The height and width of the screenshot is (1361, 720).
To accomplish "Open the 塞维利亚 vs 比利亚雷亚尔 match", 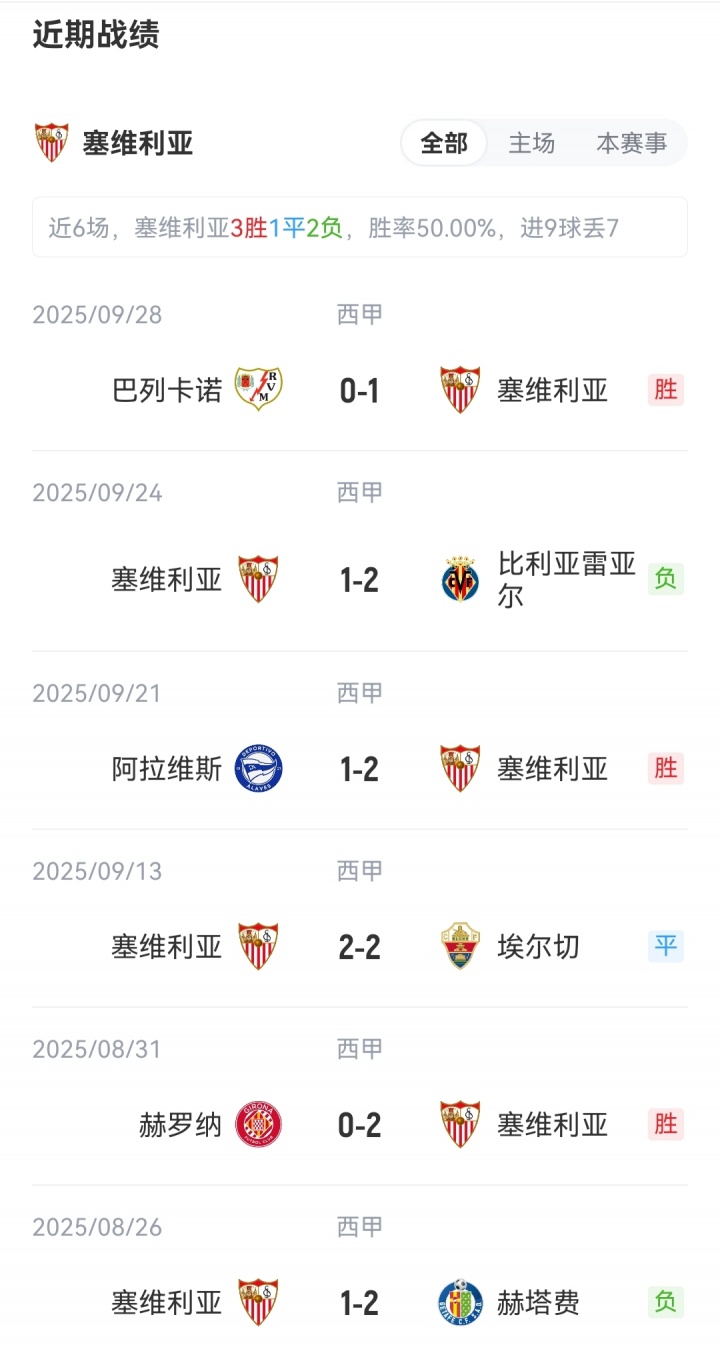I will (359, 580).
